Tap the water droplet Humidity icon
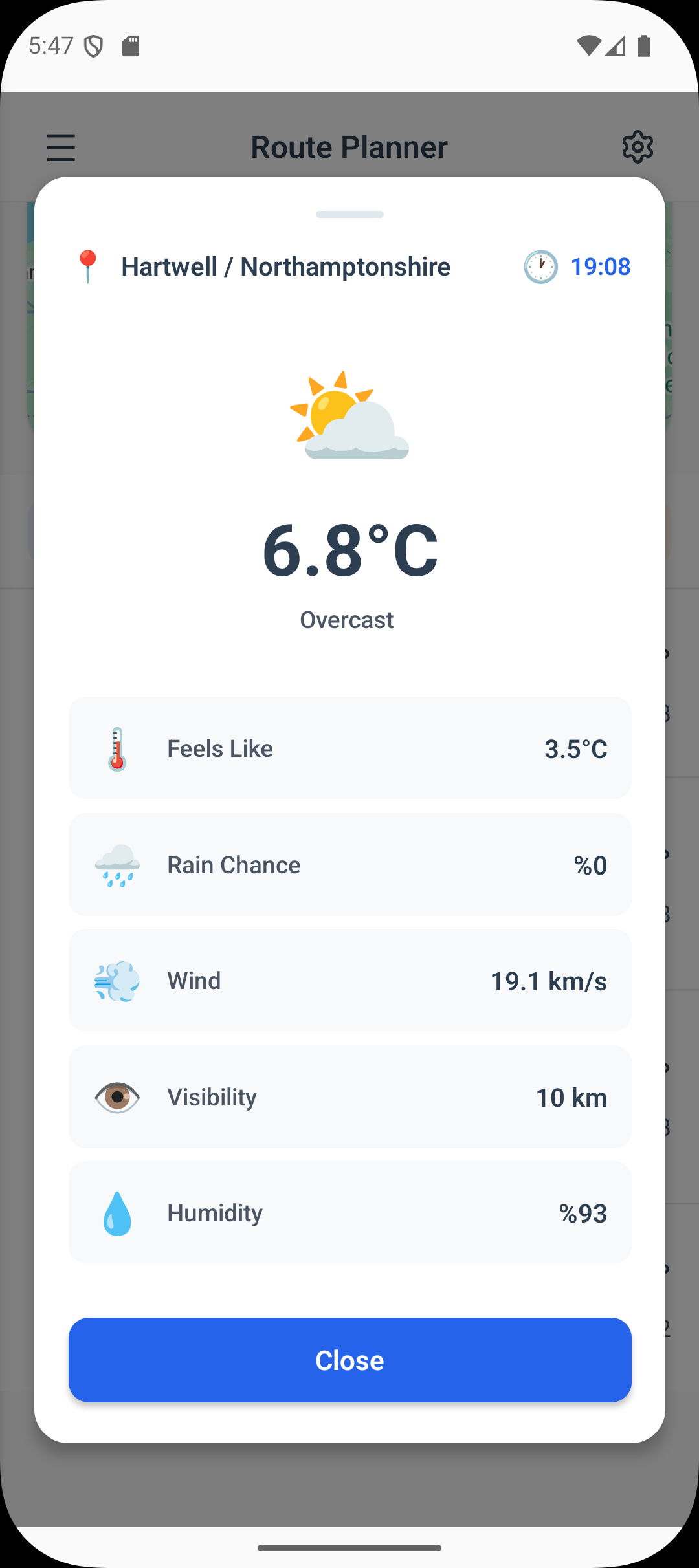Viewport: 699px width, 1568px height. (x=116, y=1212)
